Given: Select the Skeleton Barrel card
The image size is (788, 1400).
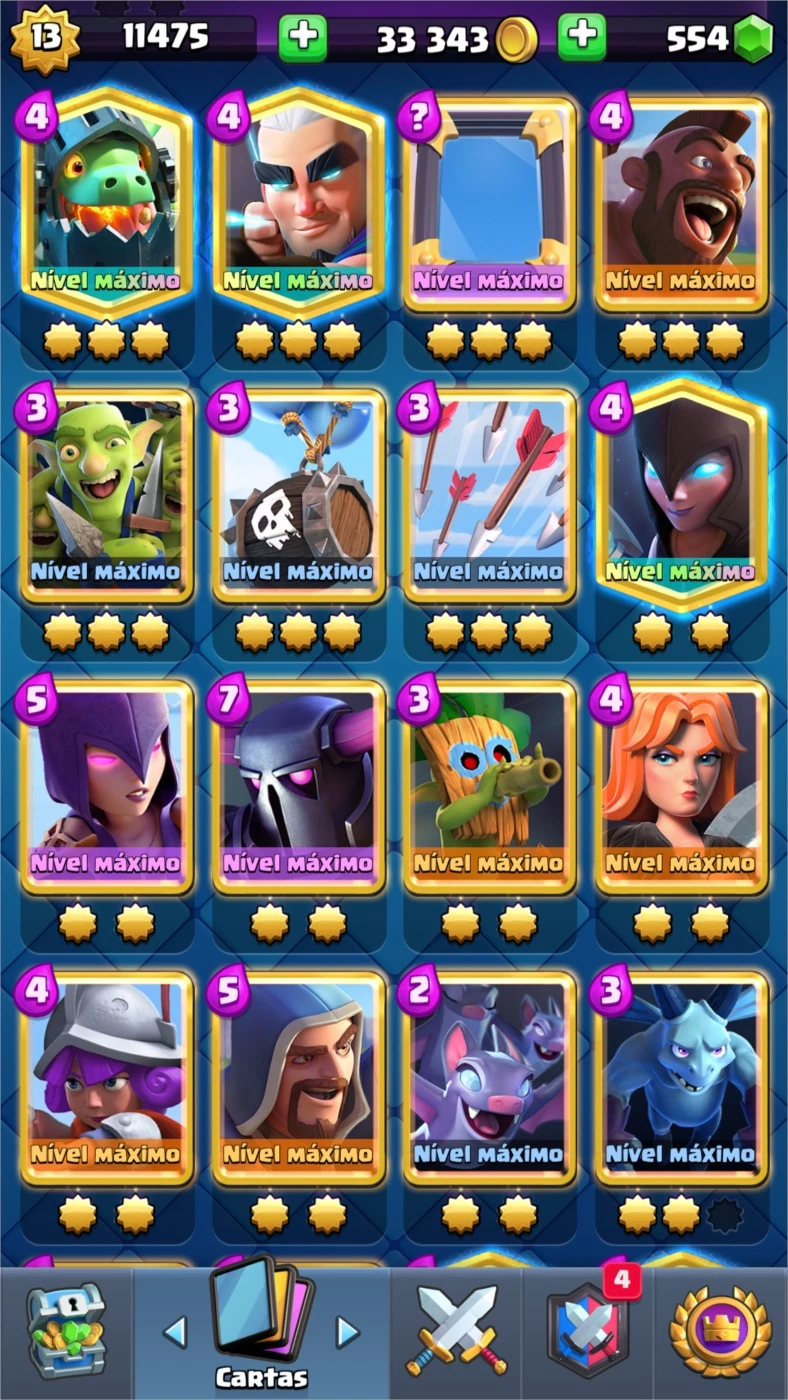Looking at the screenshot, I should [298, 495].
